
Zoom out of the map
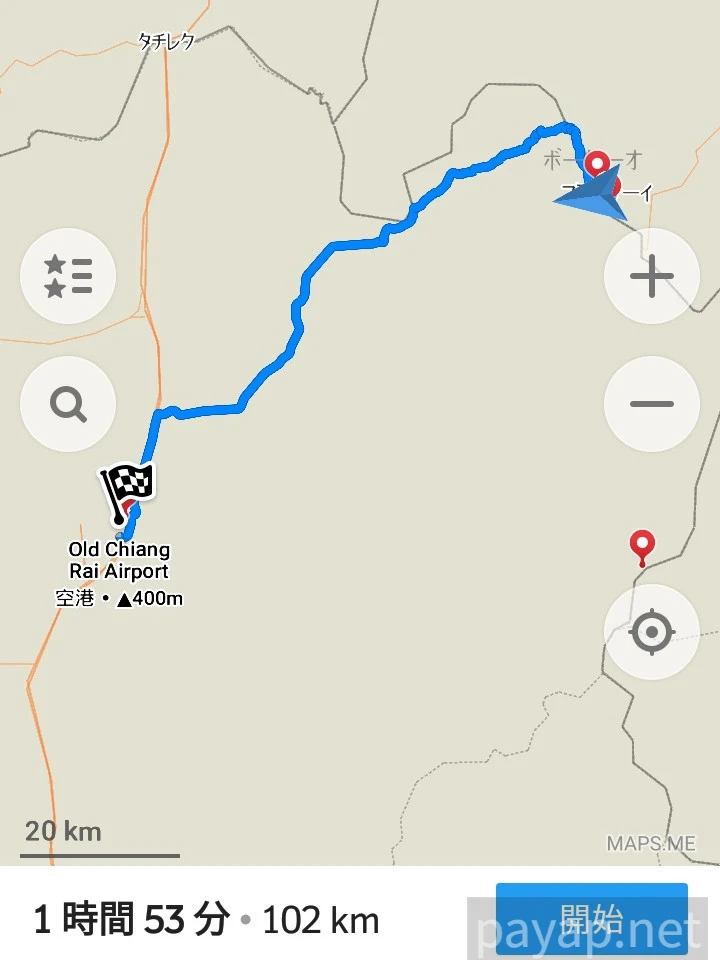(x=651, y=404)
